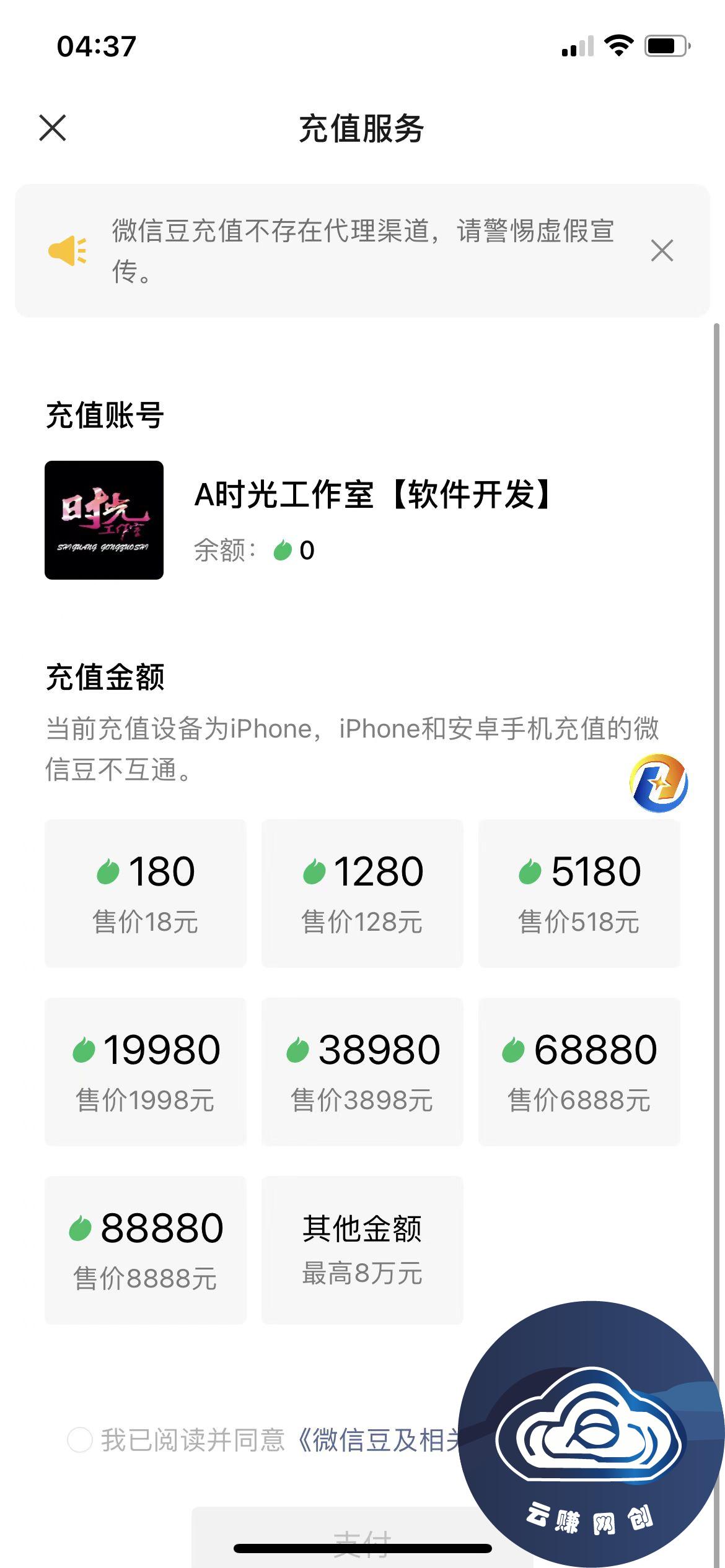Screen dimensions: 725x1568
Task: Close the 充值服务 page
Action: (x=53, y=128)
